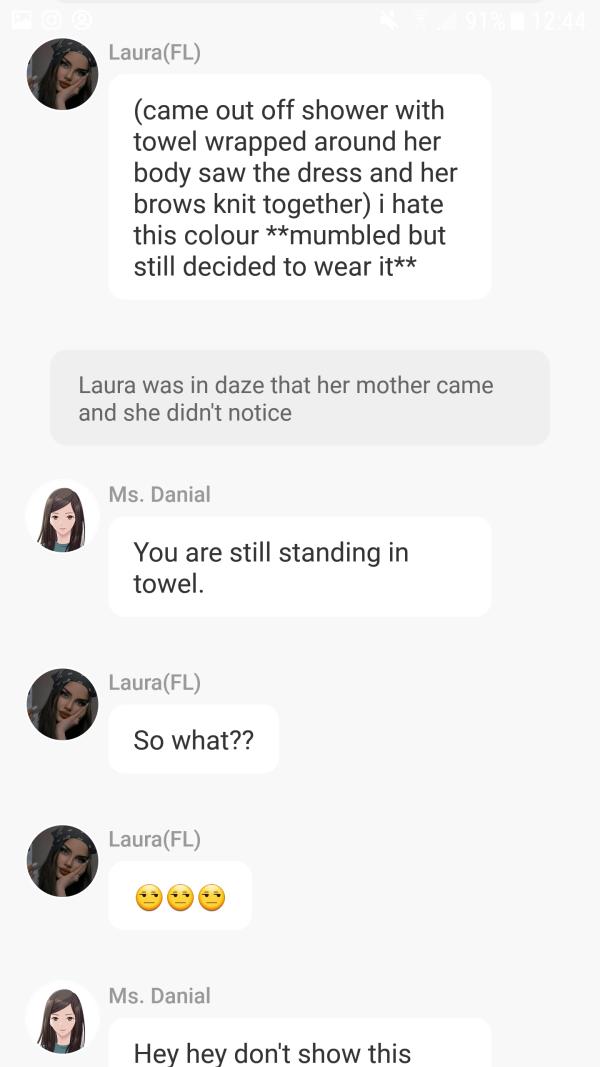Tap Laura(FL)'s avatar beside the emoji message
This screenshot has width=600, height=1067.
click(62, 861)
